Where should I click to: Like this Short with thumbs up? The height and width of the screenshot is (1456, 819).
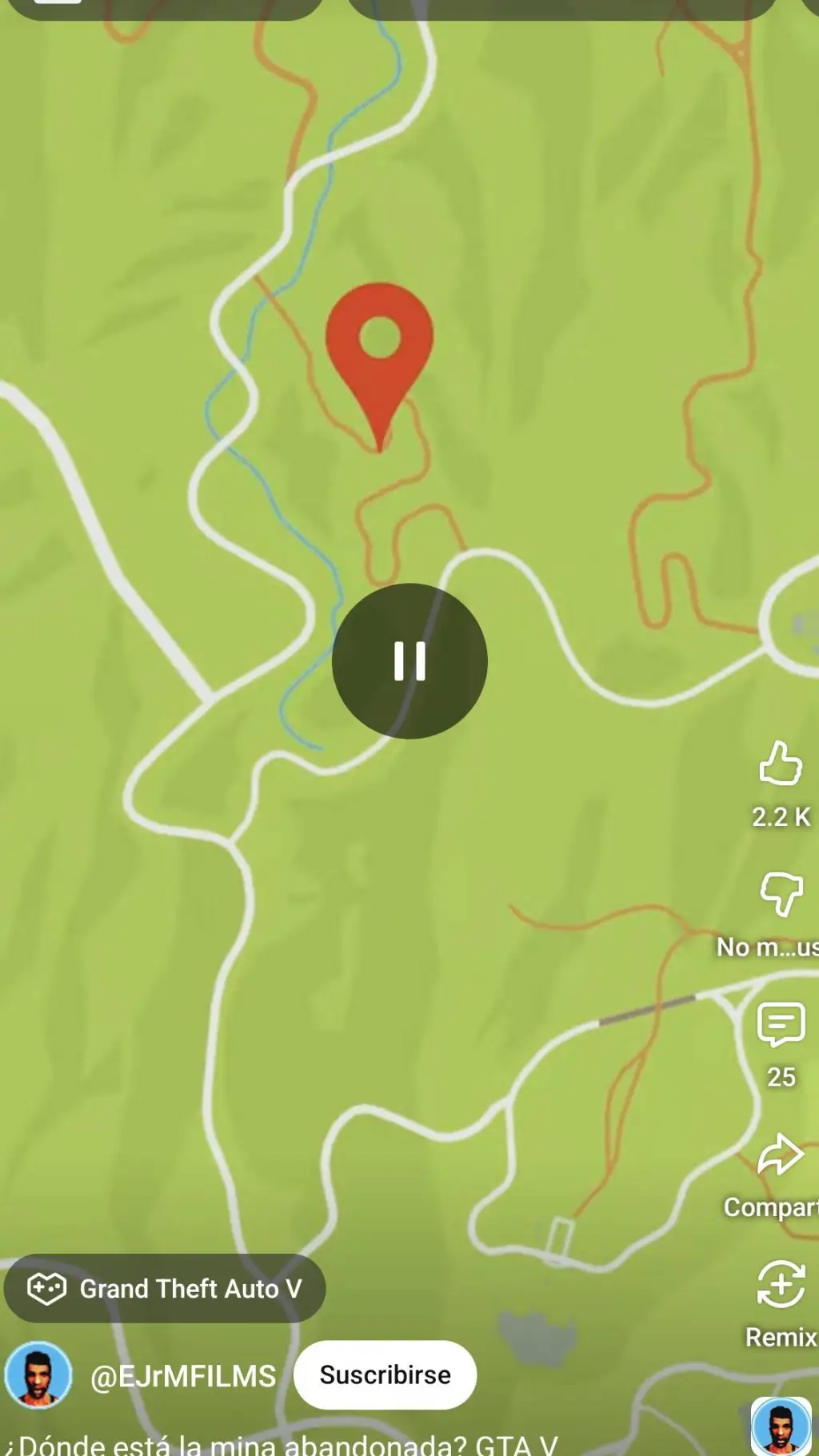780,763
